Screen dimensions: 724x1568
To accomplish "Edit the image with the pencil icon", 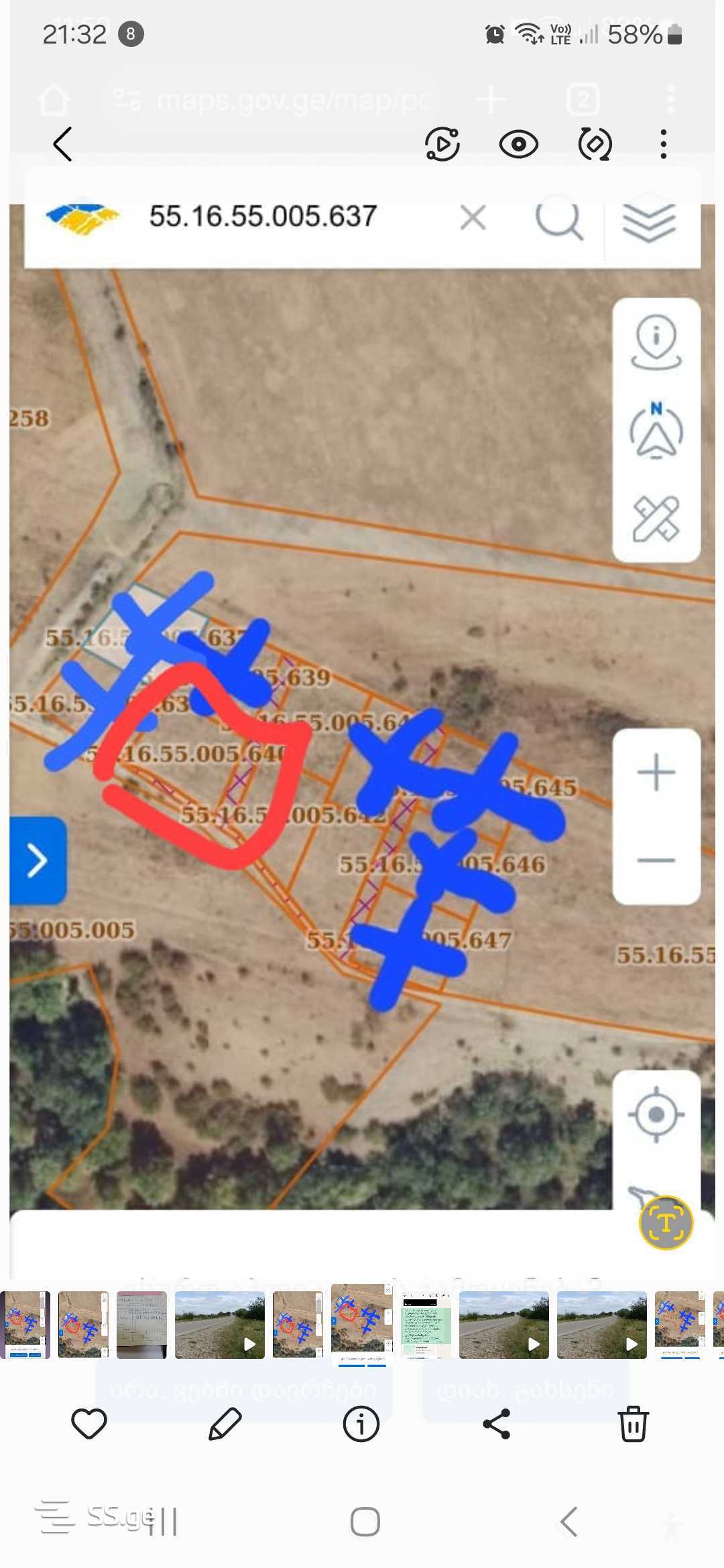I will pyautogui.click(x=225, y=1423).
